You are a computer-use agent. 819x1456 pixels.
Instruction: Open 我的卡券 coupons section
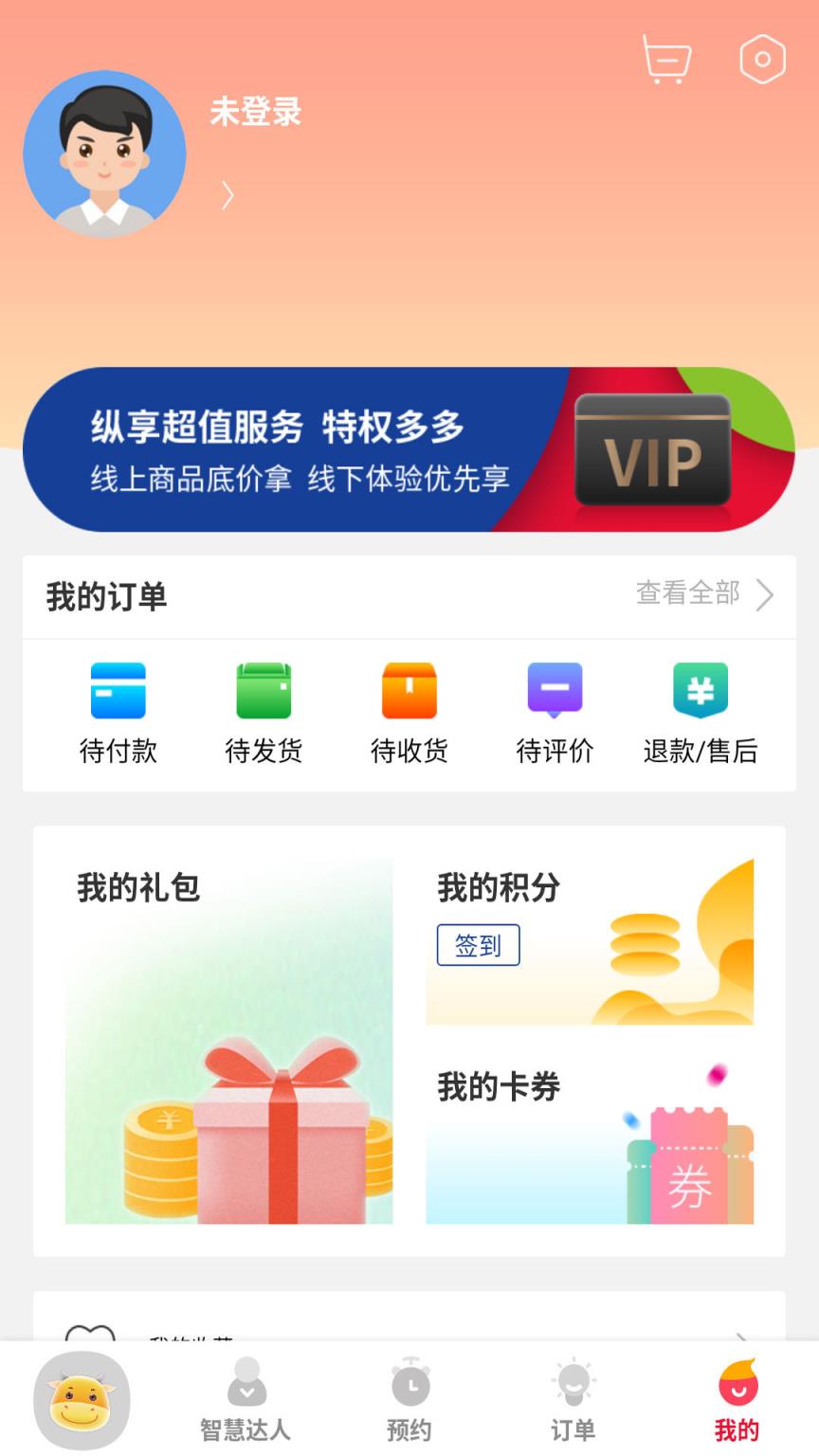(x=590, y=1137)
